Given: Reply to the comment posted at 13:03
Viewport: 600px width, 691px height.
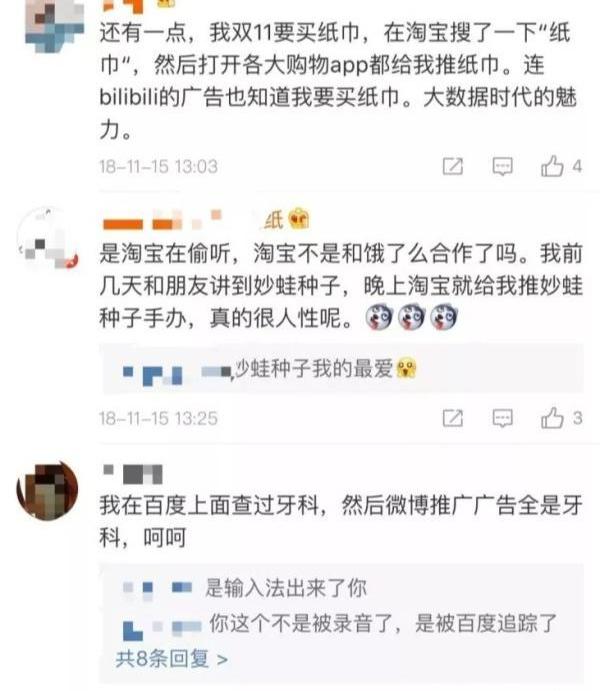Looking at the screenshot, I should (x=504, y=167).
